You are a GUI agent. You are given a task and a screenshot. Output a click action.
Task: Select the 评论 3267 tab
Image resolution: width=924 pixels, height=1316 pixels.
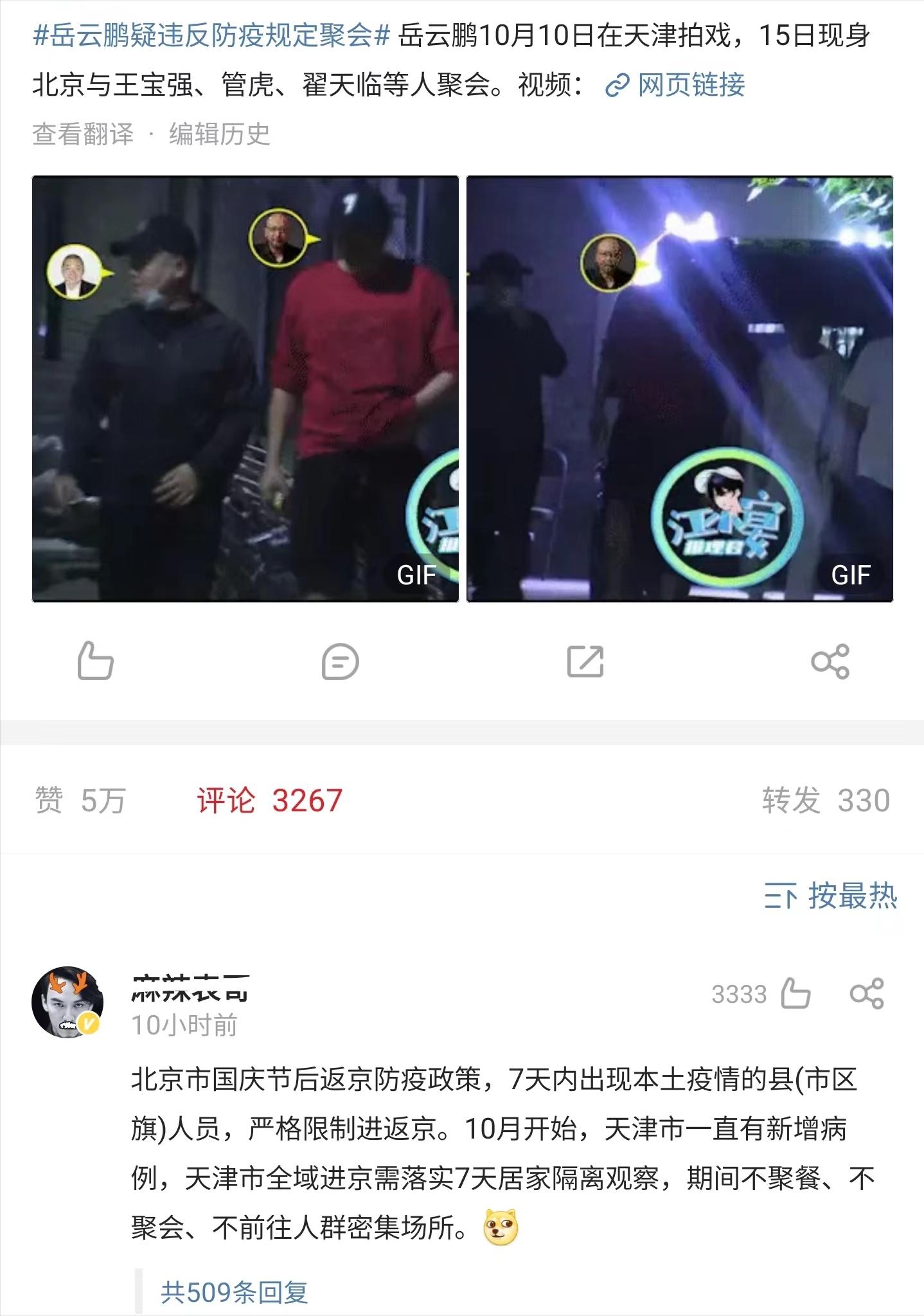(x=269, y=800)
